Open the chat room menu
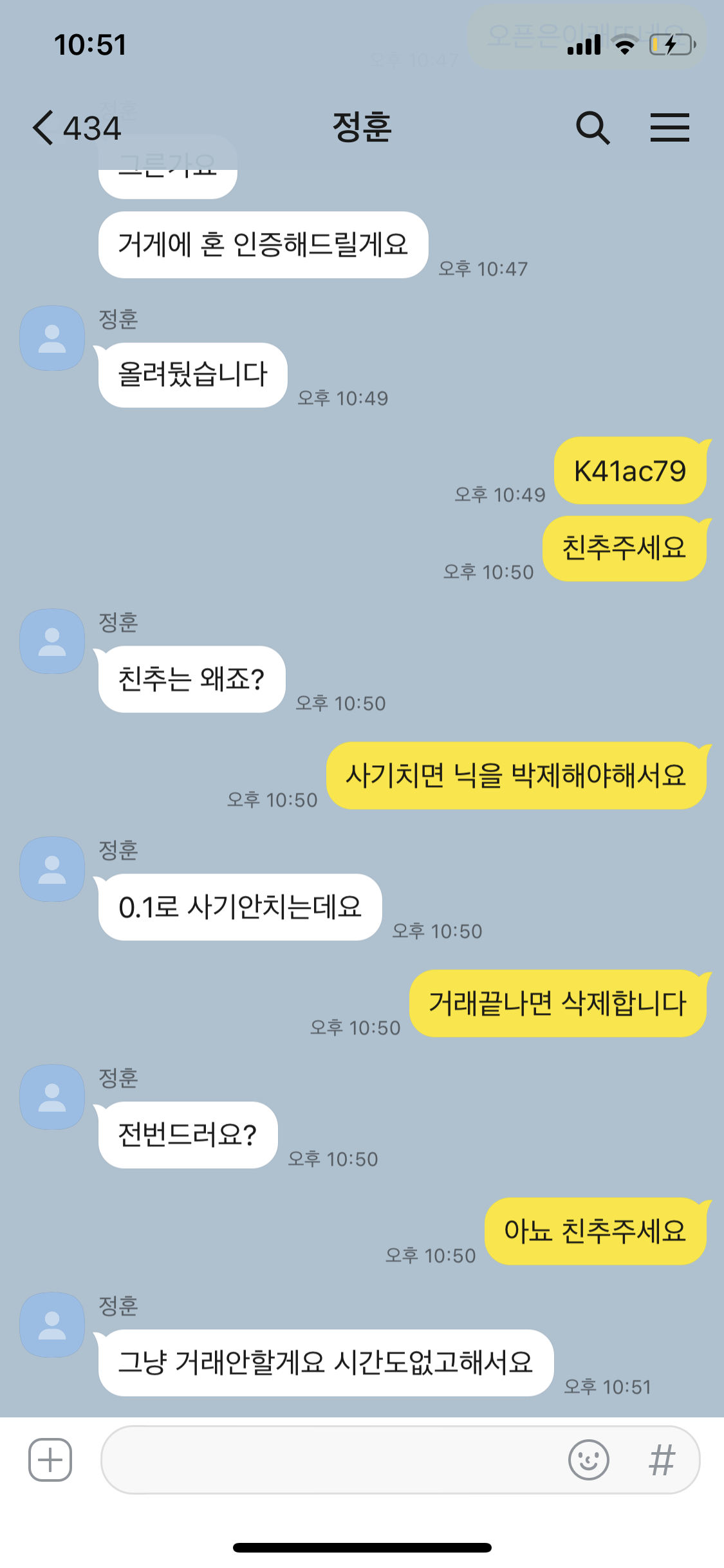Screen dimensions: 724x1568 point(669,127)
